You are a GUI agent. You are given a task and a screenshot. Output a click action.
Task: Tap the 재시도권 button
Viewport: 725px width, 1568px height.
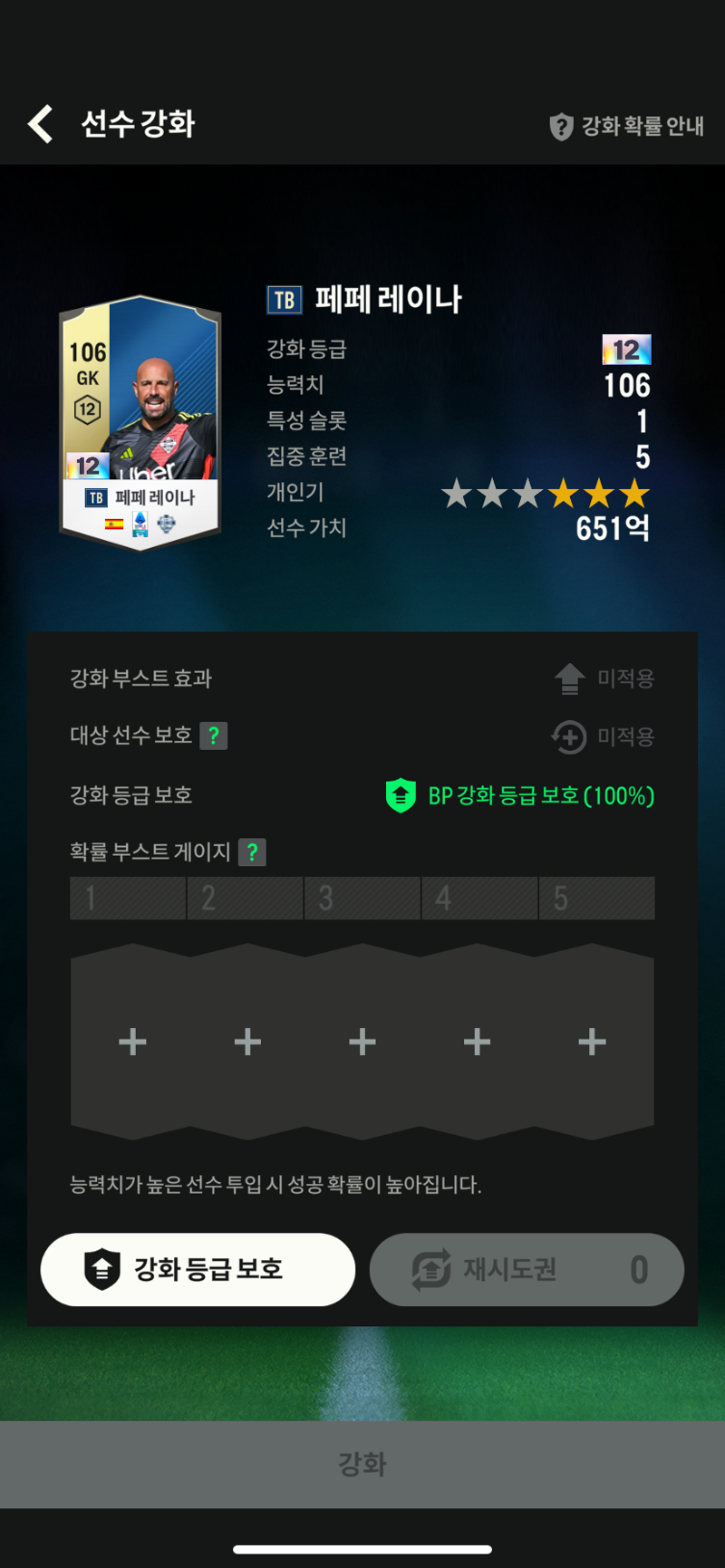[527, 1269]
